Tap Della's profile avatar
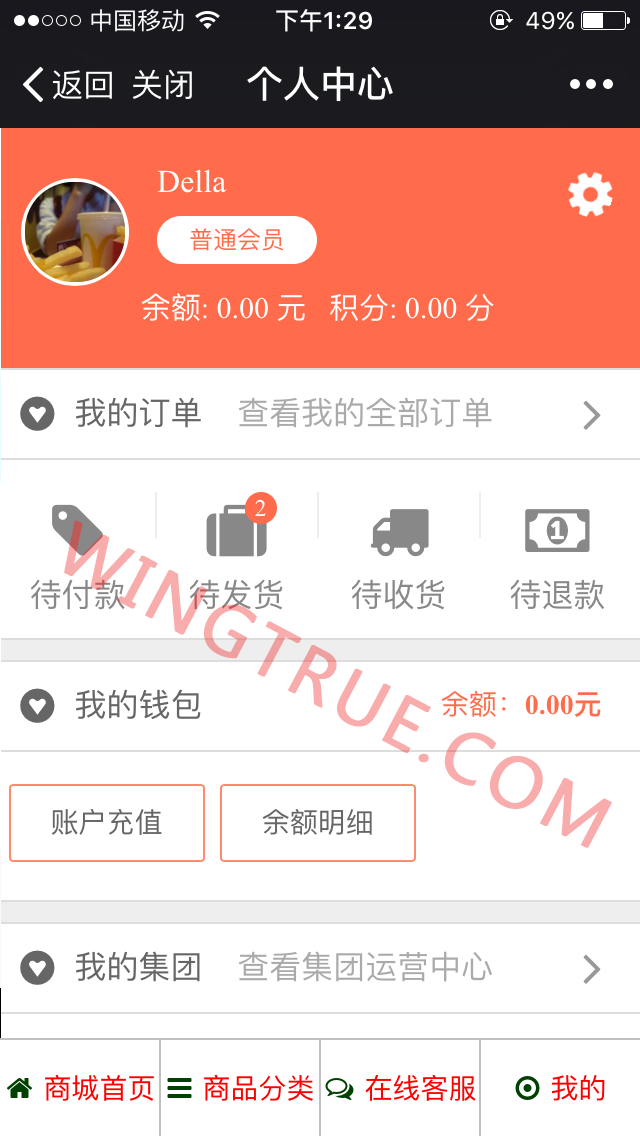 [x=75, y=232]
